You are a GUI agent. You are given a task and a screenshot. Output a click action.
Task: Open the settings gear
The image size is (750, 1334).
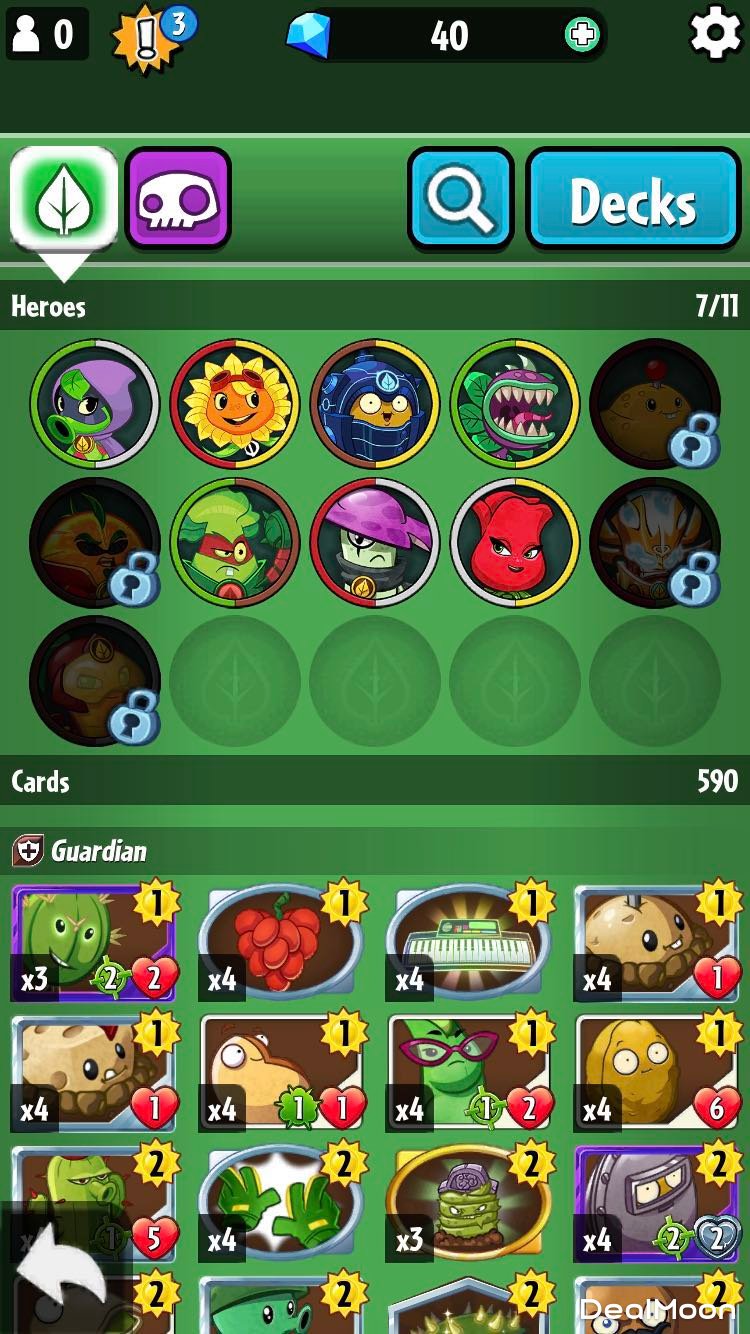click(715, 33)
